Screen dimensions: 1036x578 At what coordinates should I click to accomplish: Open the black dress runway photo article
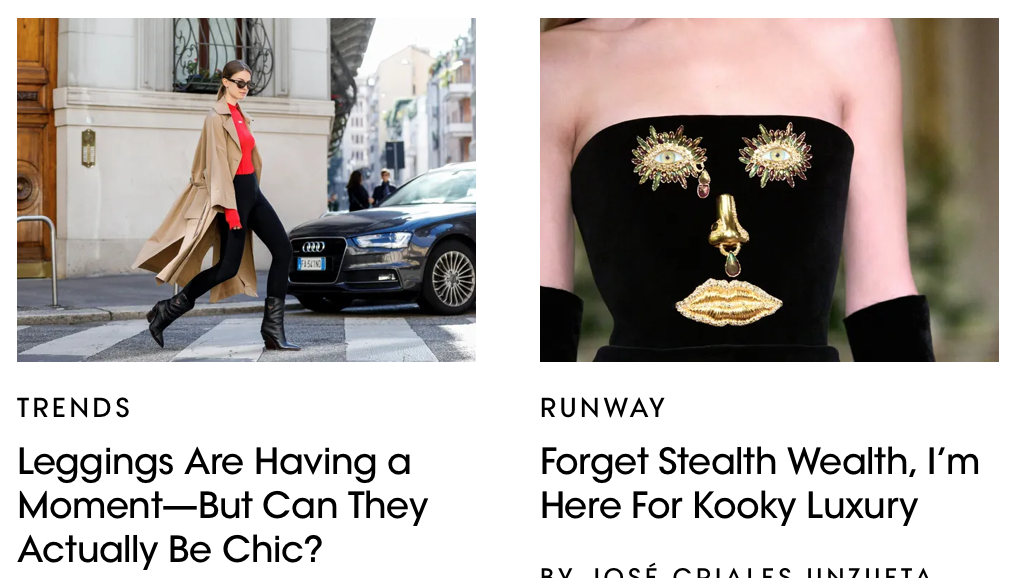coord(768,190)
